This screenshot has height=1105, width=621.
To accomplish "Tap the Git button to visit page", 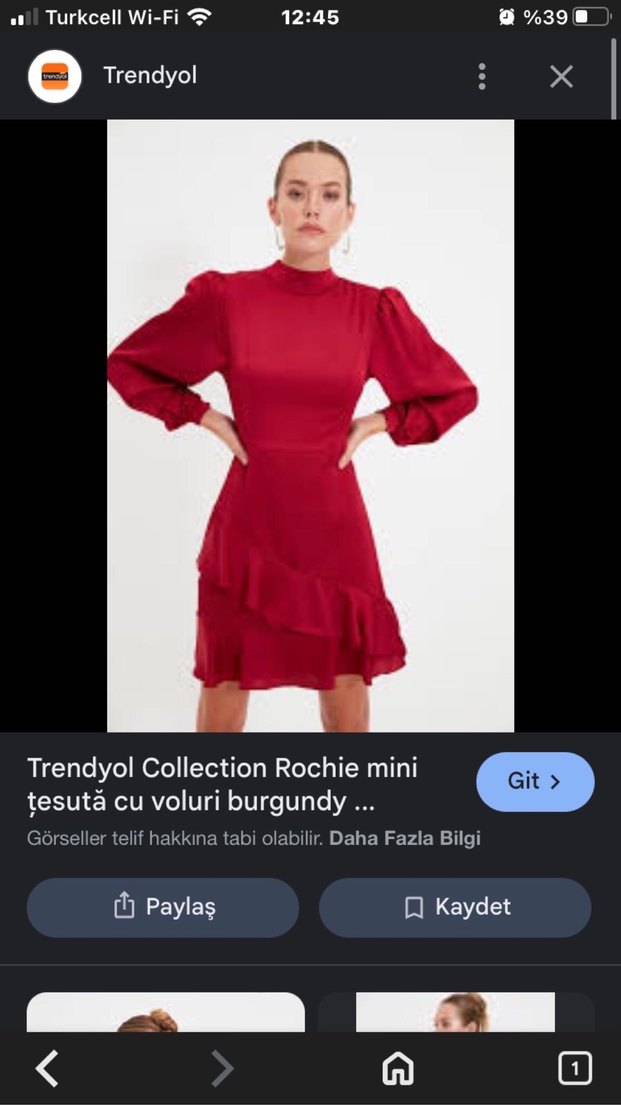I will click(x=535, y=782).
